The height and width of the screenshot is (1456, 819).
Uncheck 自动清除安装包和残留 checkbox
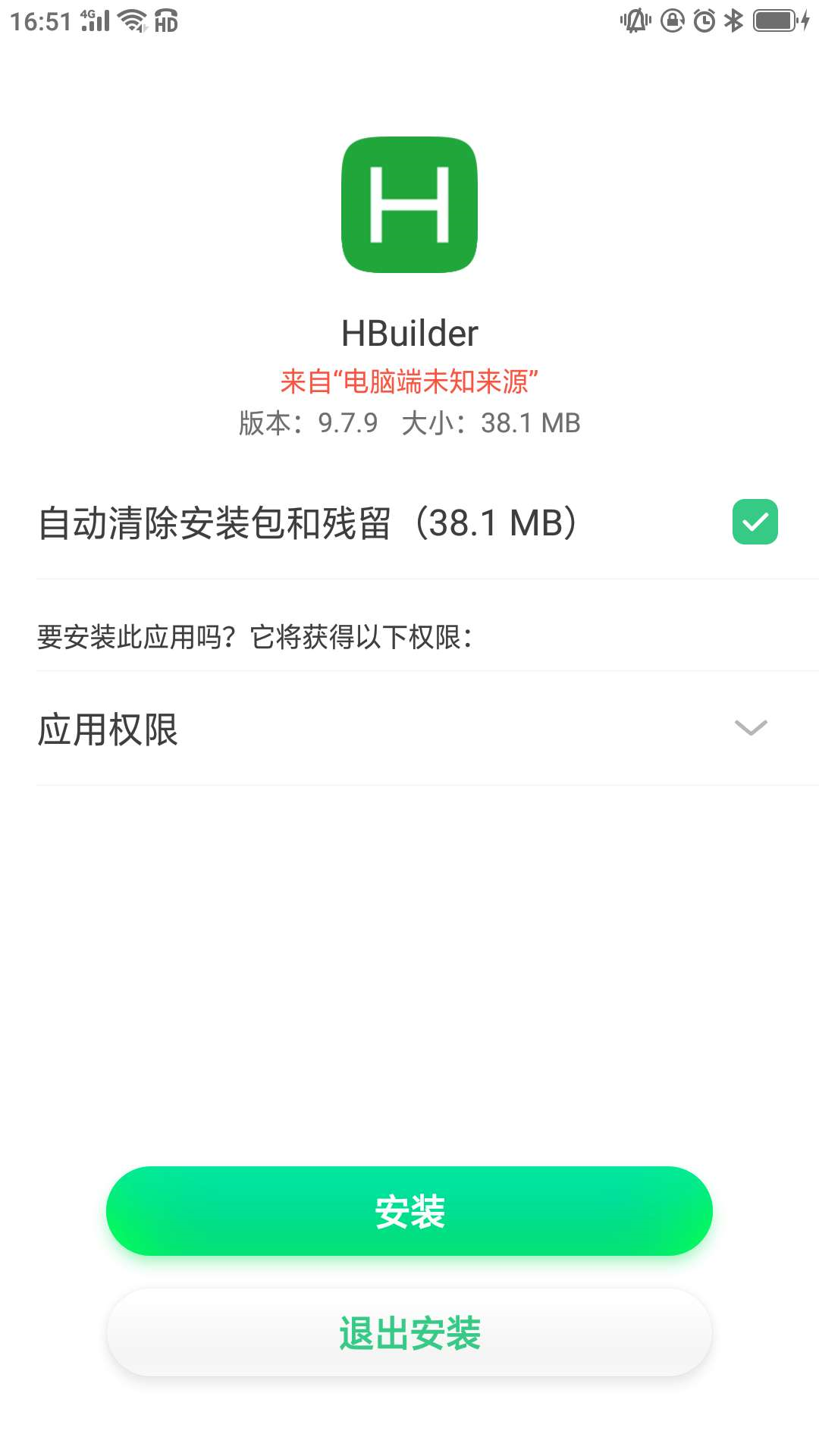pos(755,522)
